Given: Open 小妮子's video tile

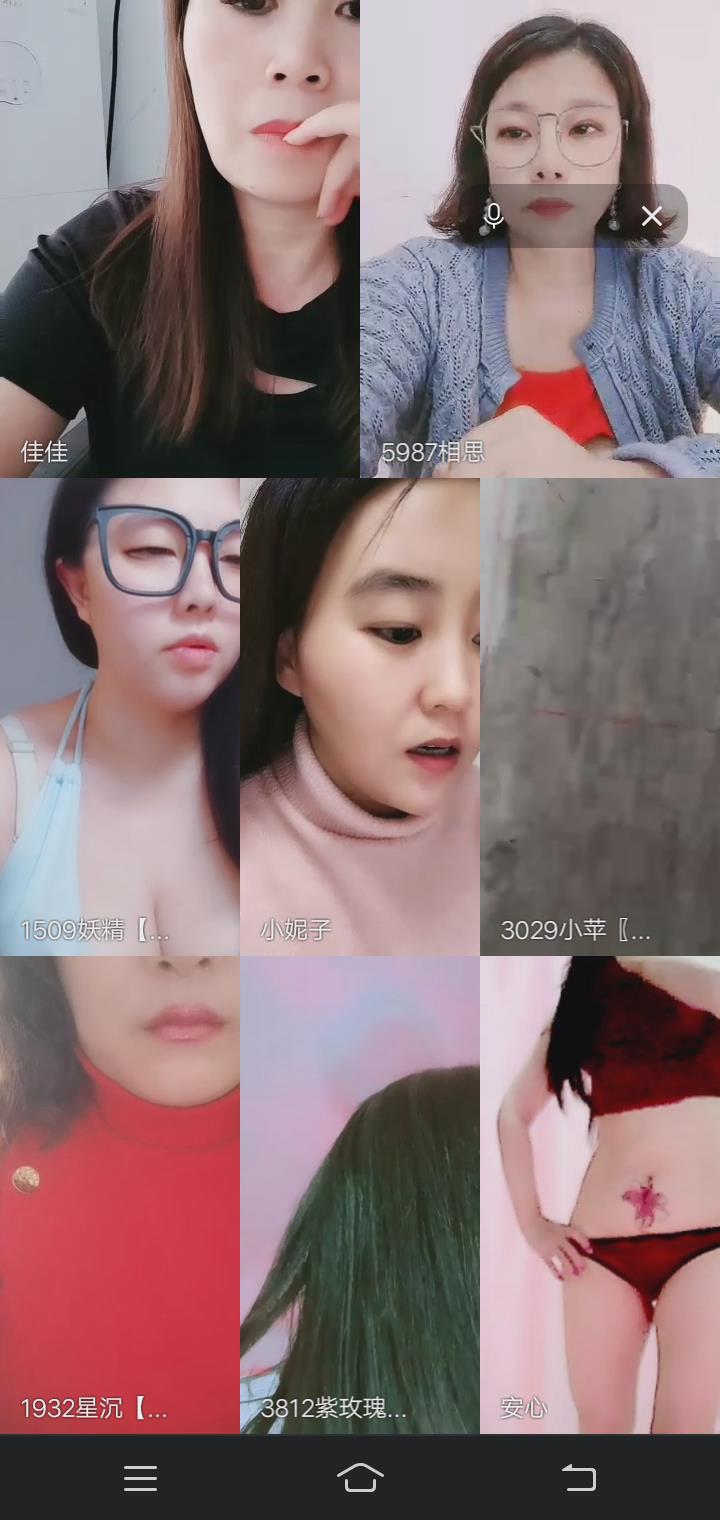Looking at the screenshot, I should 360,716.
